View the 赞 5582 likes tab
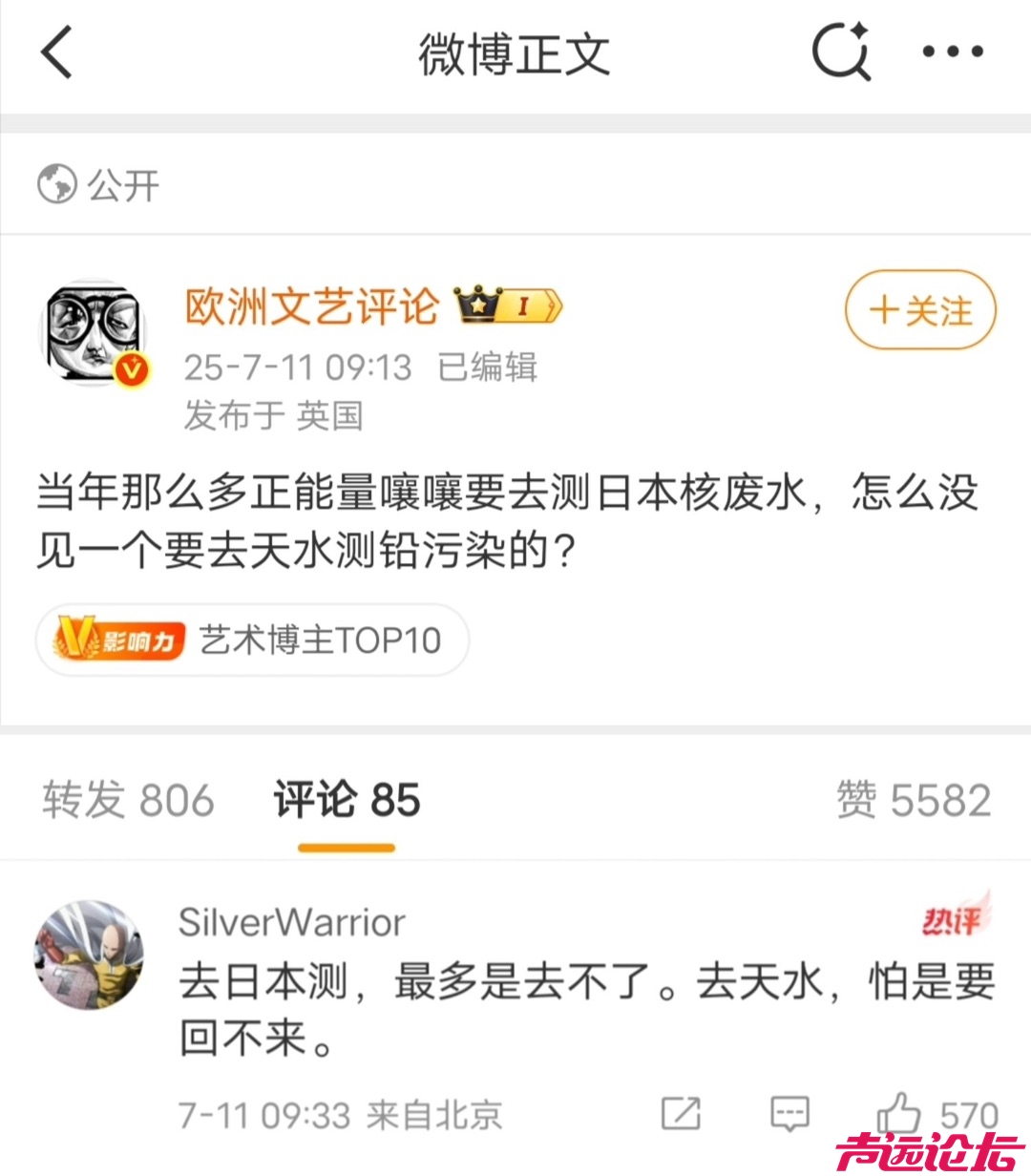 914,800
